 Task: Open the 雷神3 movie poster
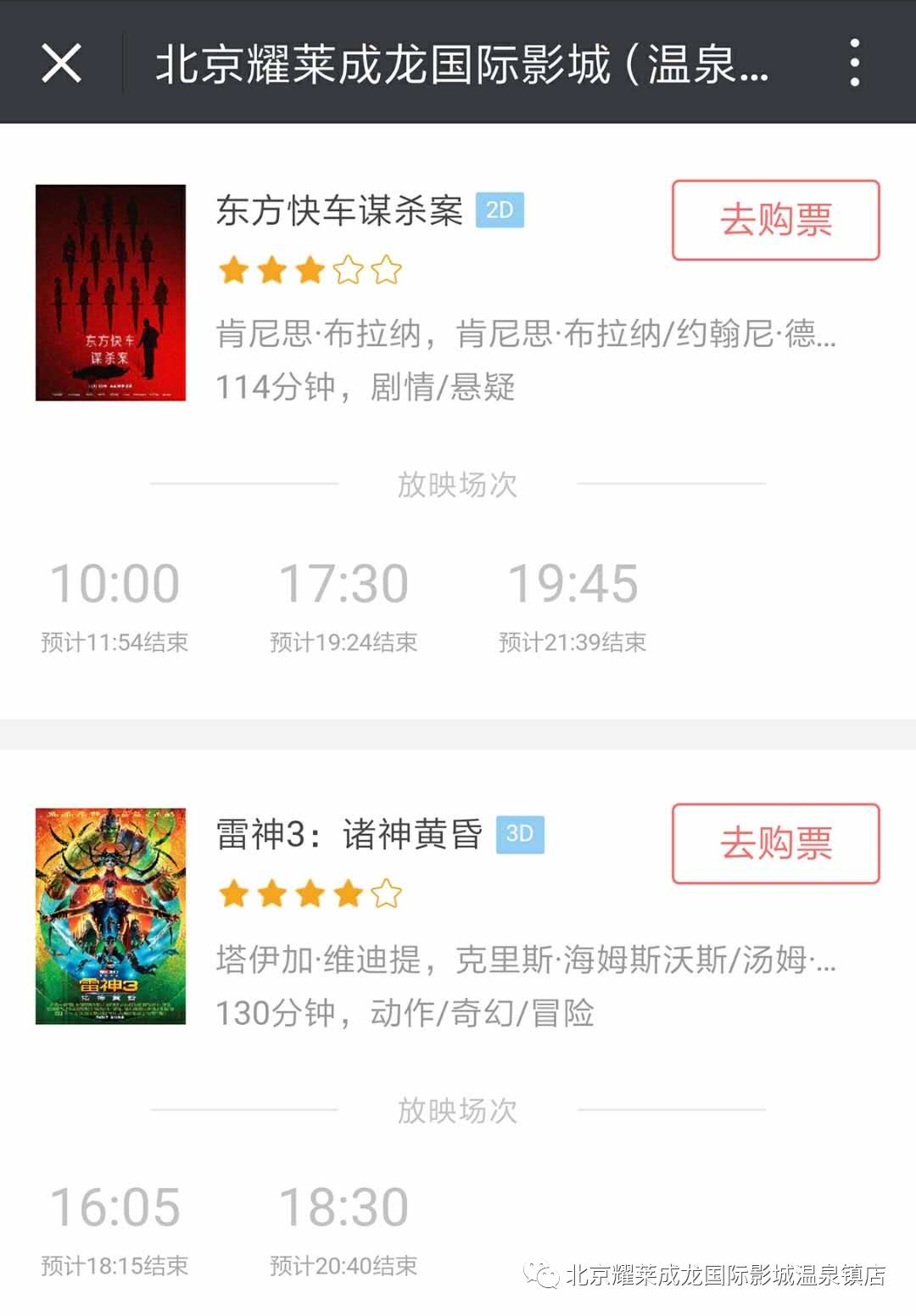[x=110, y=916]
